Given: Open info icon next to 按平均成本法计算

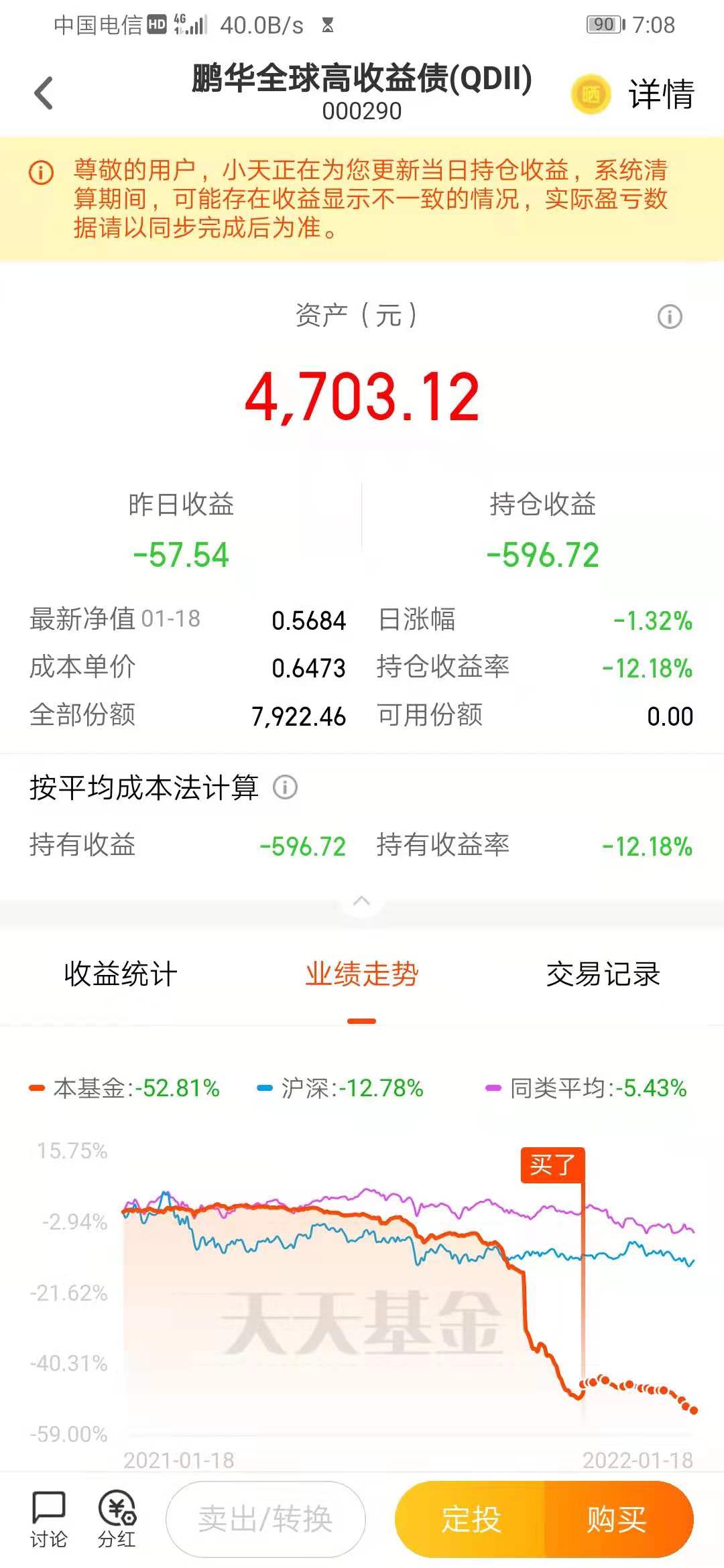Looking at the screenshot, I should [x=285, y=787].
